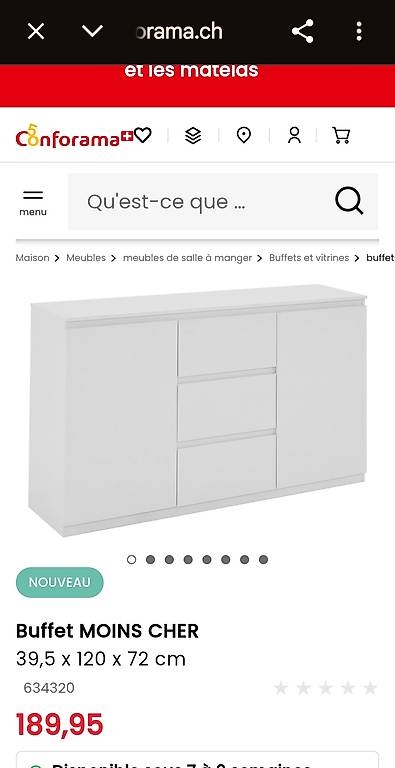Image resolution: width=395 pixels, height=768 pixels.
Task: Open the user account icon
Action: point(294,135)
